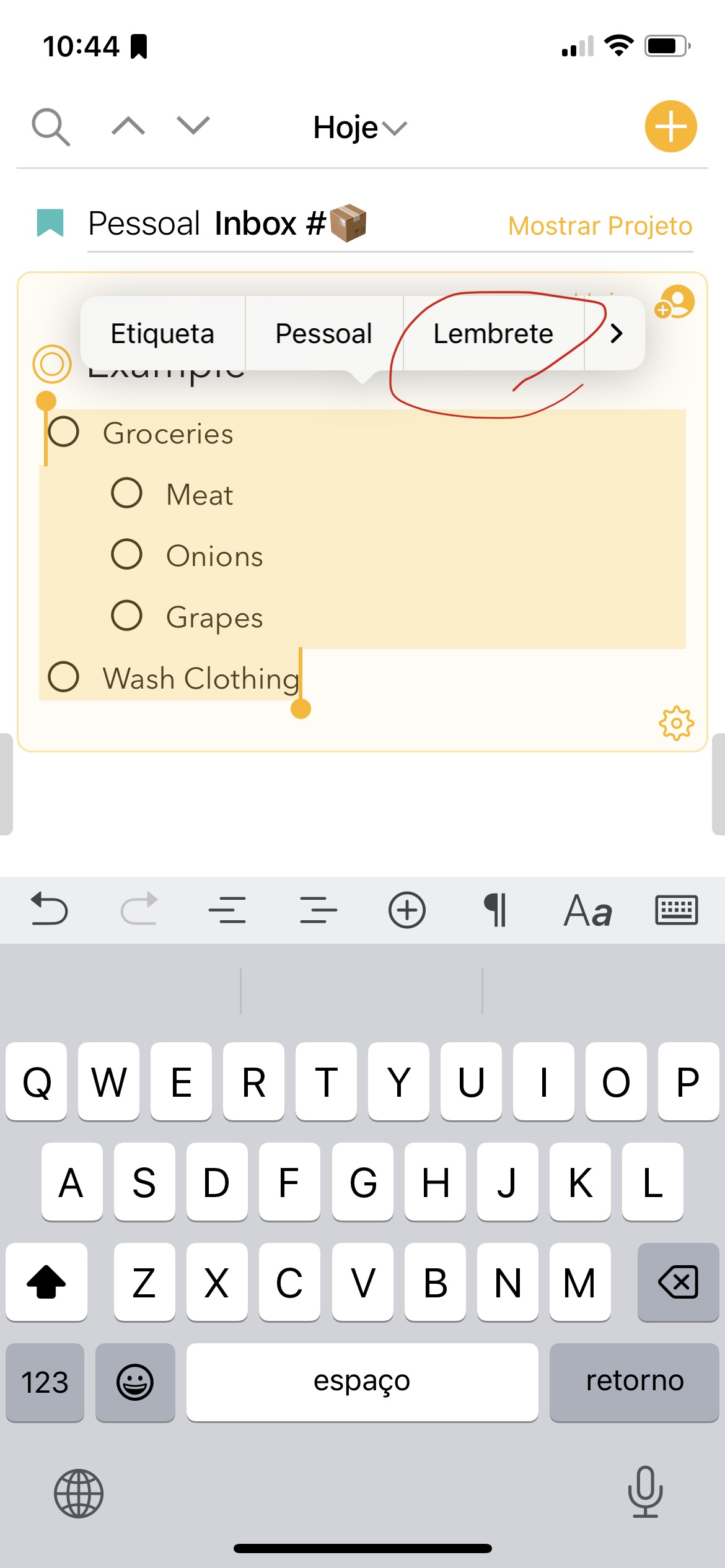Image resolution: width=725 pixels, height=1568 pixels.
Task: Open the search magnifier icon
Action: point(51,127)
